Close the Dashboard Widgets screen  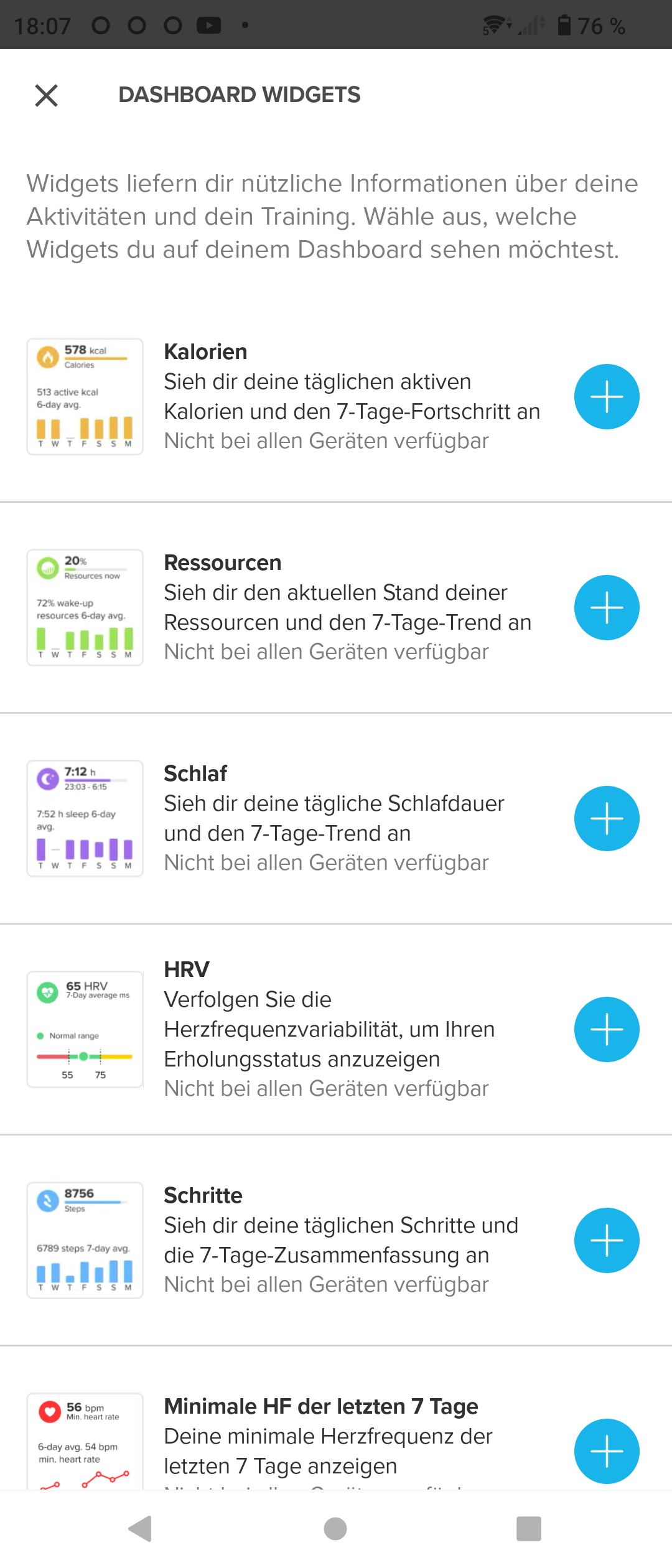(x=47, y=96)
